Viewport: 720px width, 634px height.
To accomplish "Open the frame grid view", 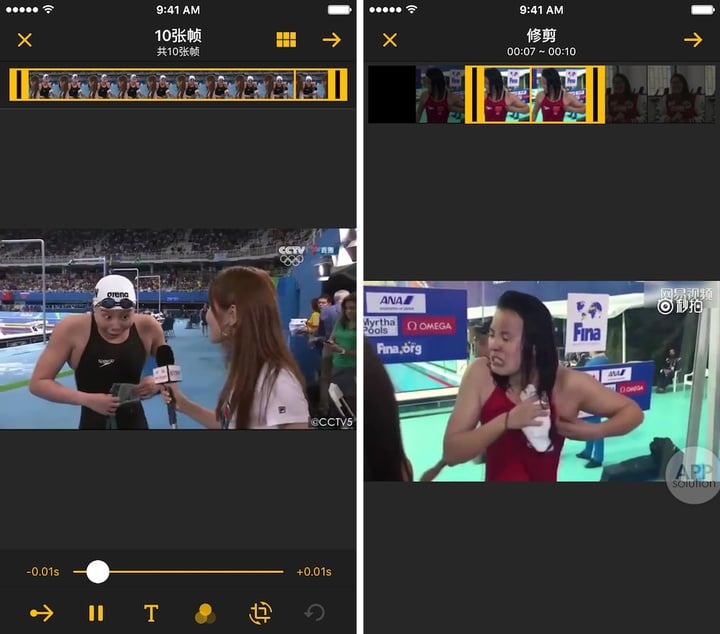I will 286,40.
